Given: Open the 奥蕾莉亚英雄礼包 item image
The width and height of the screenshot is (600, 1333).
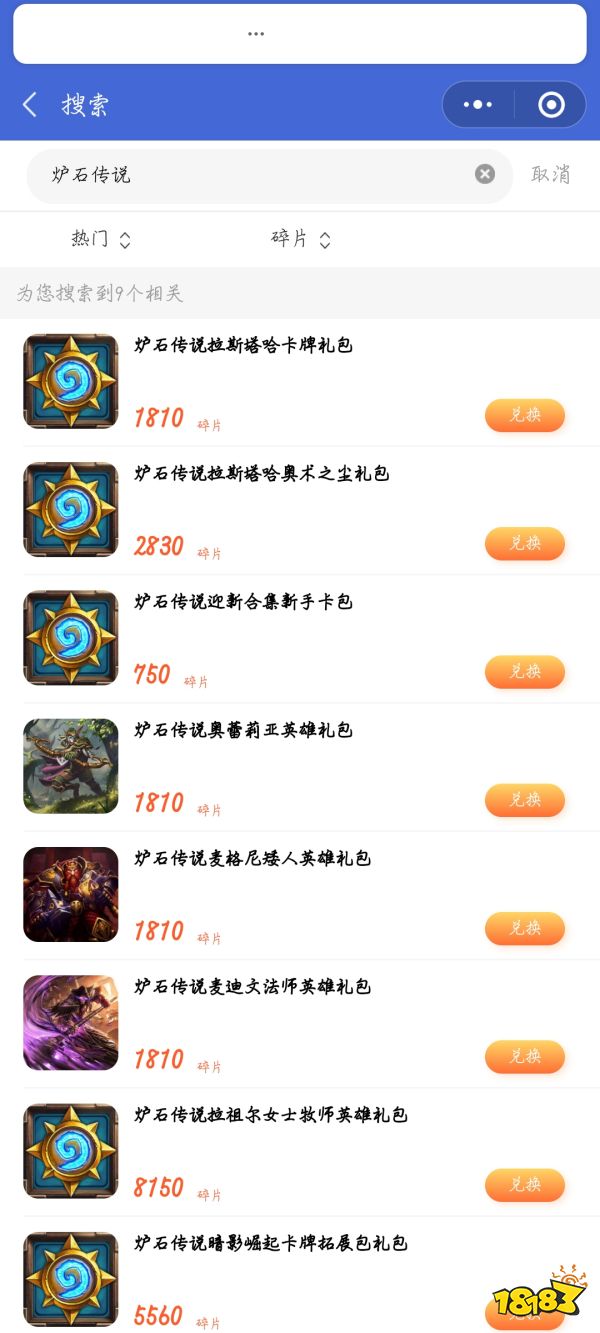Looking at the screenshot, I should tap(71, 766).
